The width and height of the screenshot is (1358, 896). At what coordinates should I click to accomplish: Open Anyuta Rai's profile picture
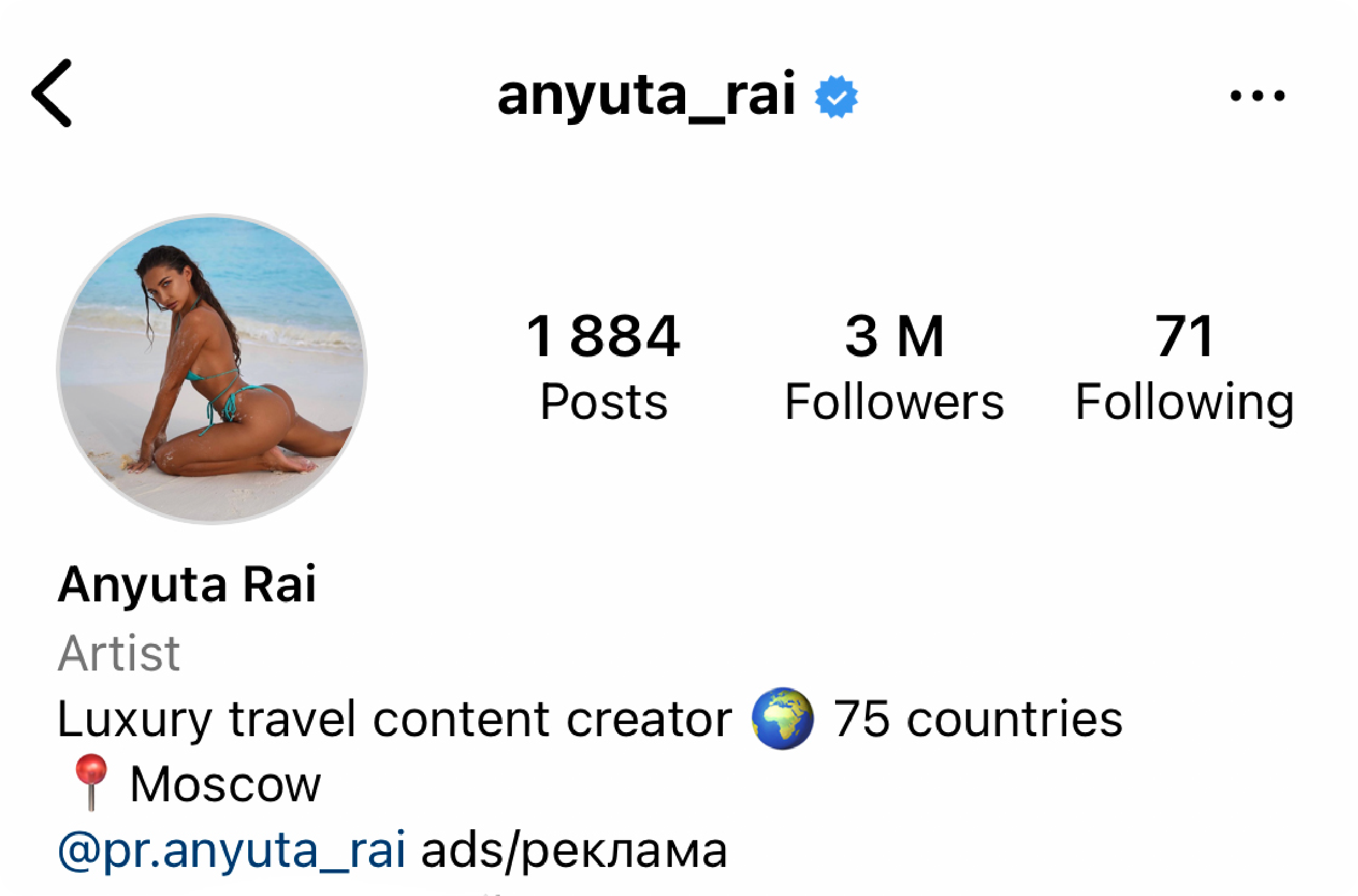(x=212, y=370)
